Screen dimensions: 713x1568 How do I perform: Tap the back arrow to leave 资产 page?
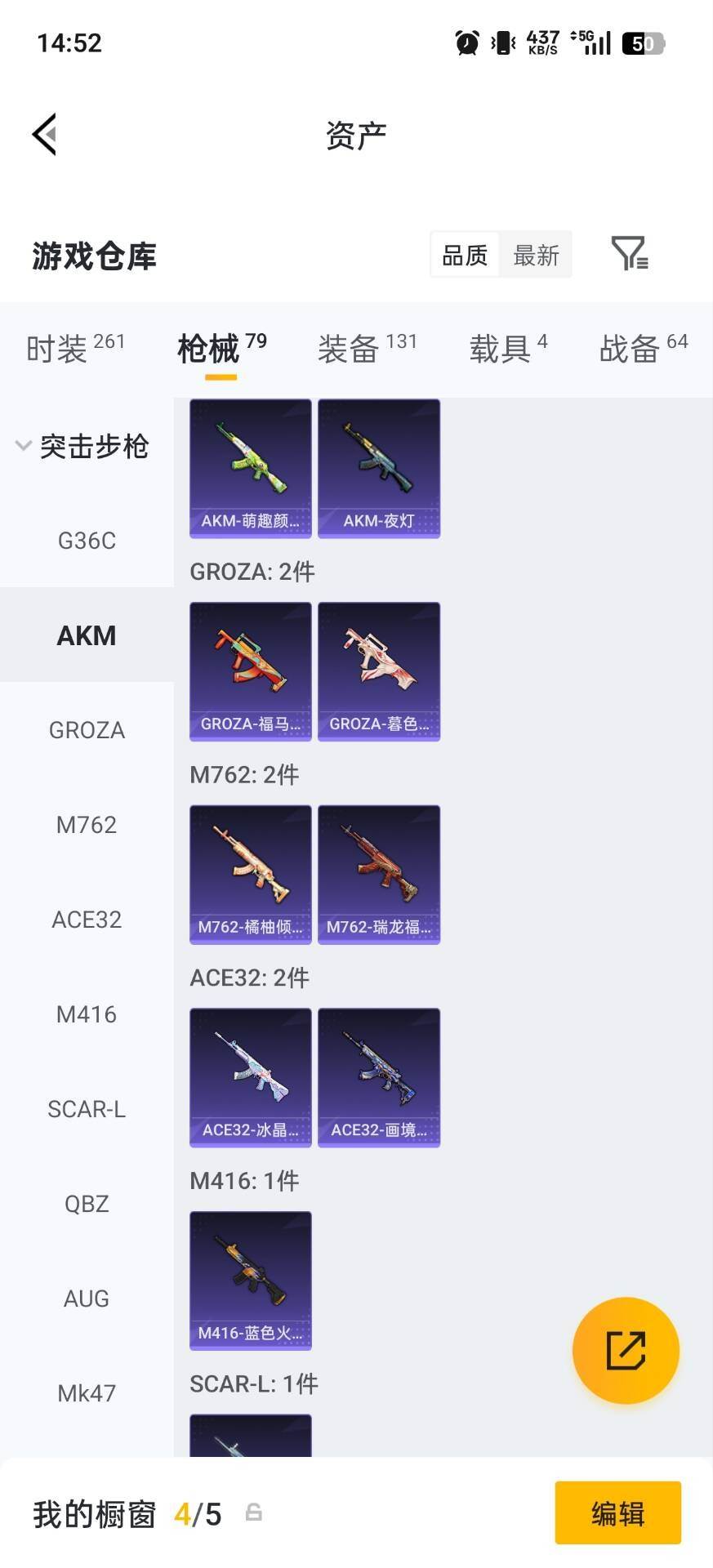45,133
